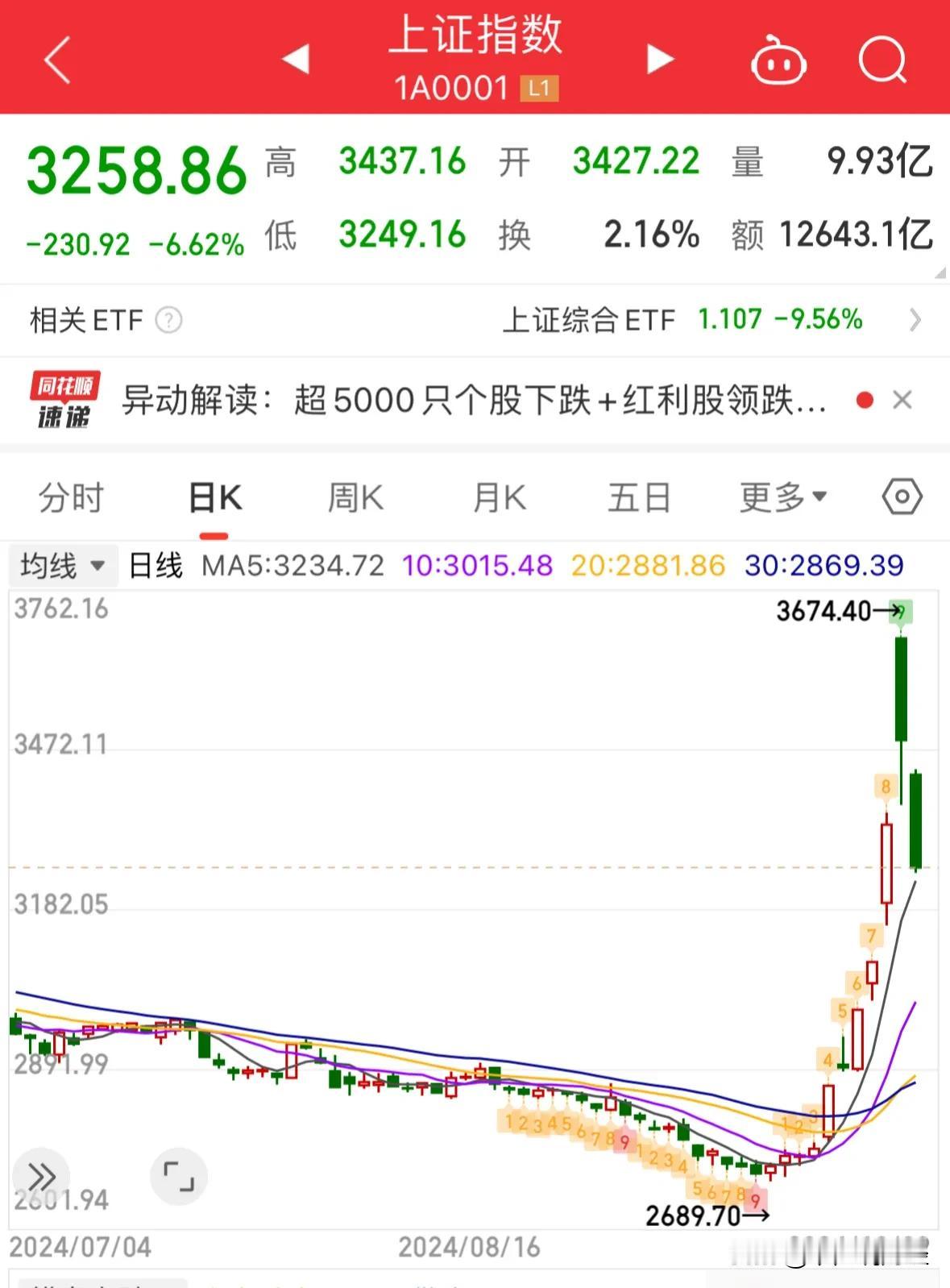Select the next stock arrow beside 上证指数
950x1288 pixels.
(659, 60)
